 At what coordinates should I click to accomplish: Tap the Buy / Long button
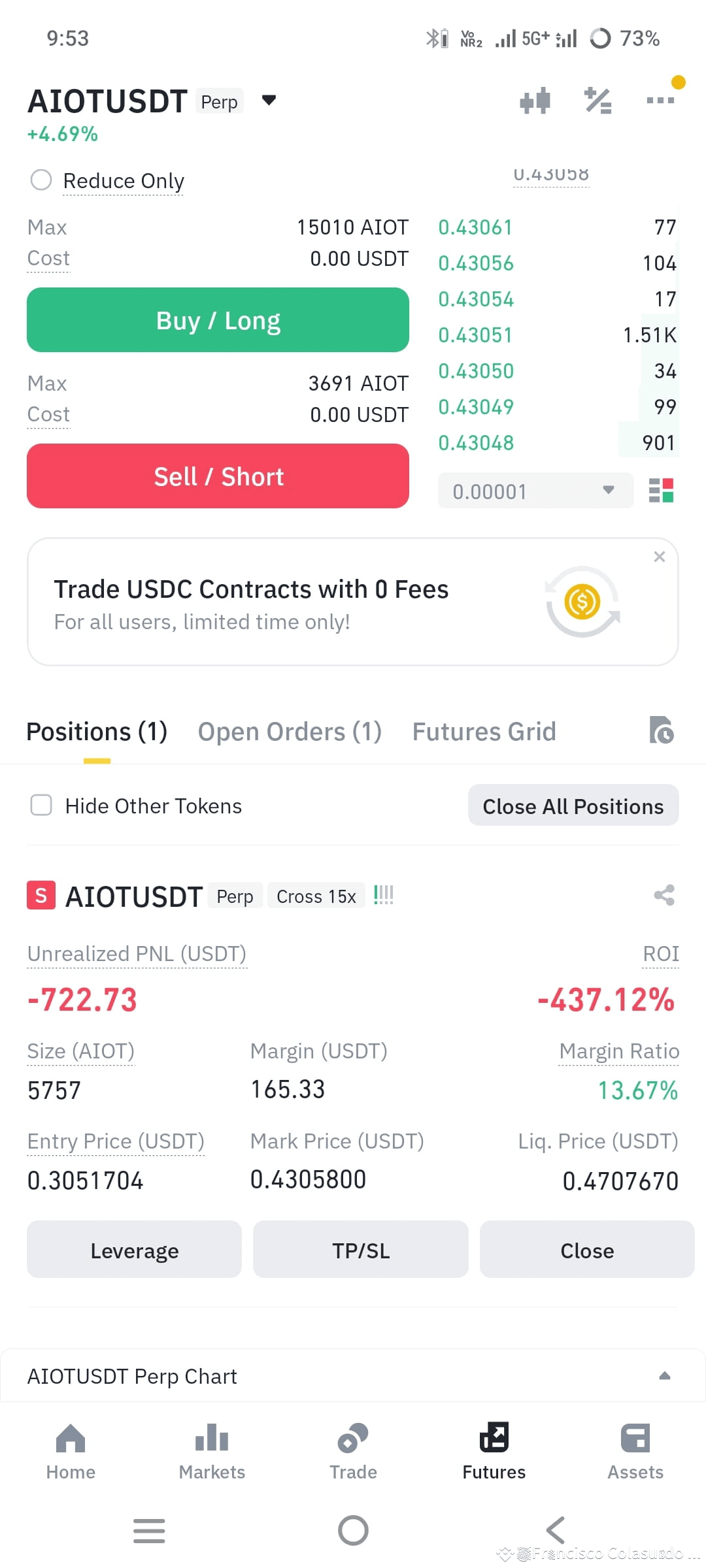(x=218, y=320)
